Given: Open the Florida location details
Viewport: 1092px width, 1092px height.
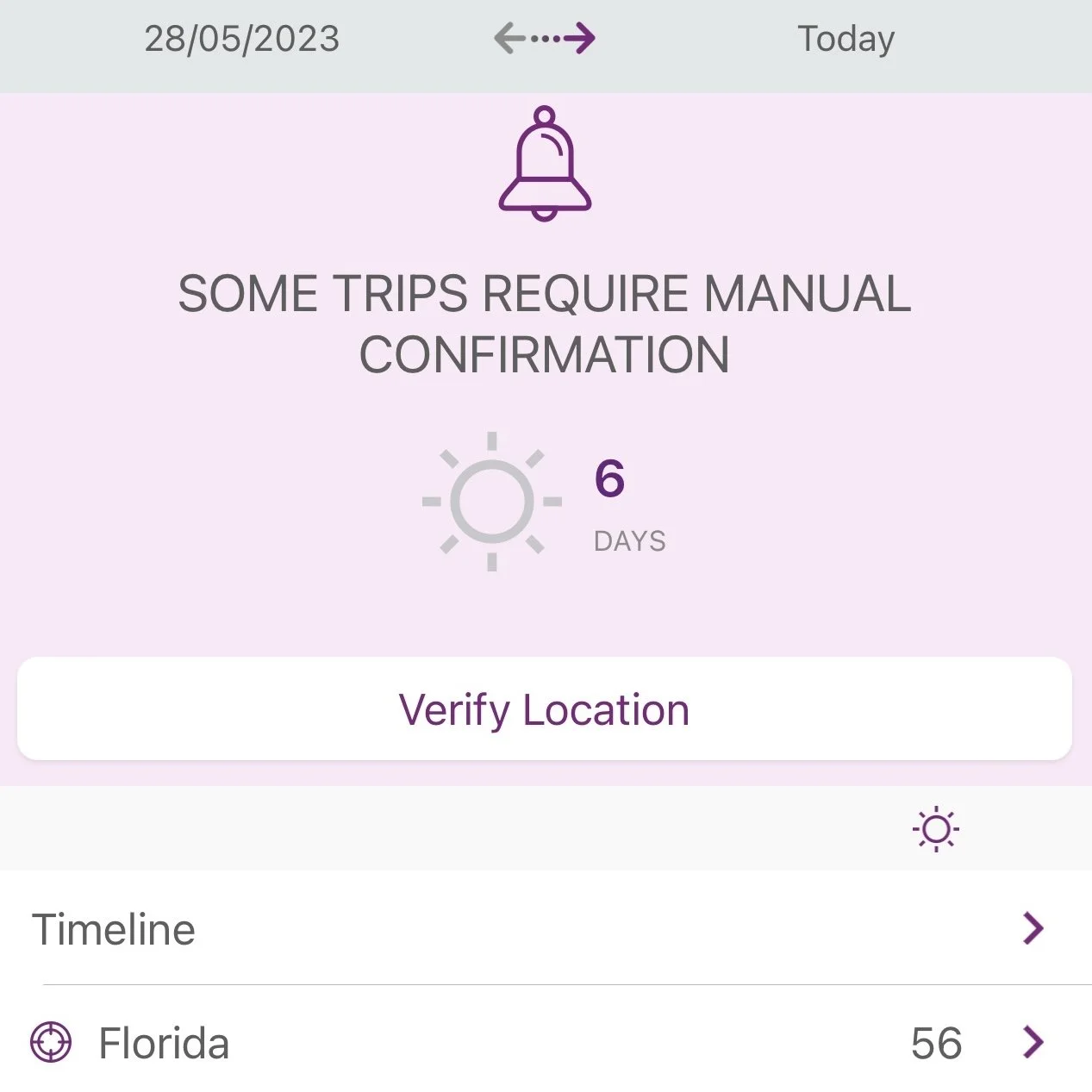Looking at the screenshot, I should 544,1042.
